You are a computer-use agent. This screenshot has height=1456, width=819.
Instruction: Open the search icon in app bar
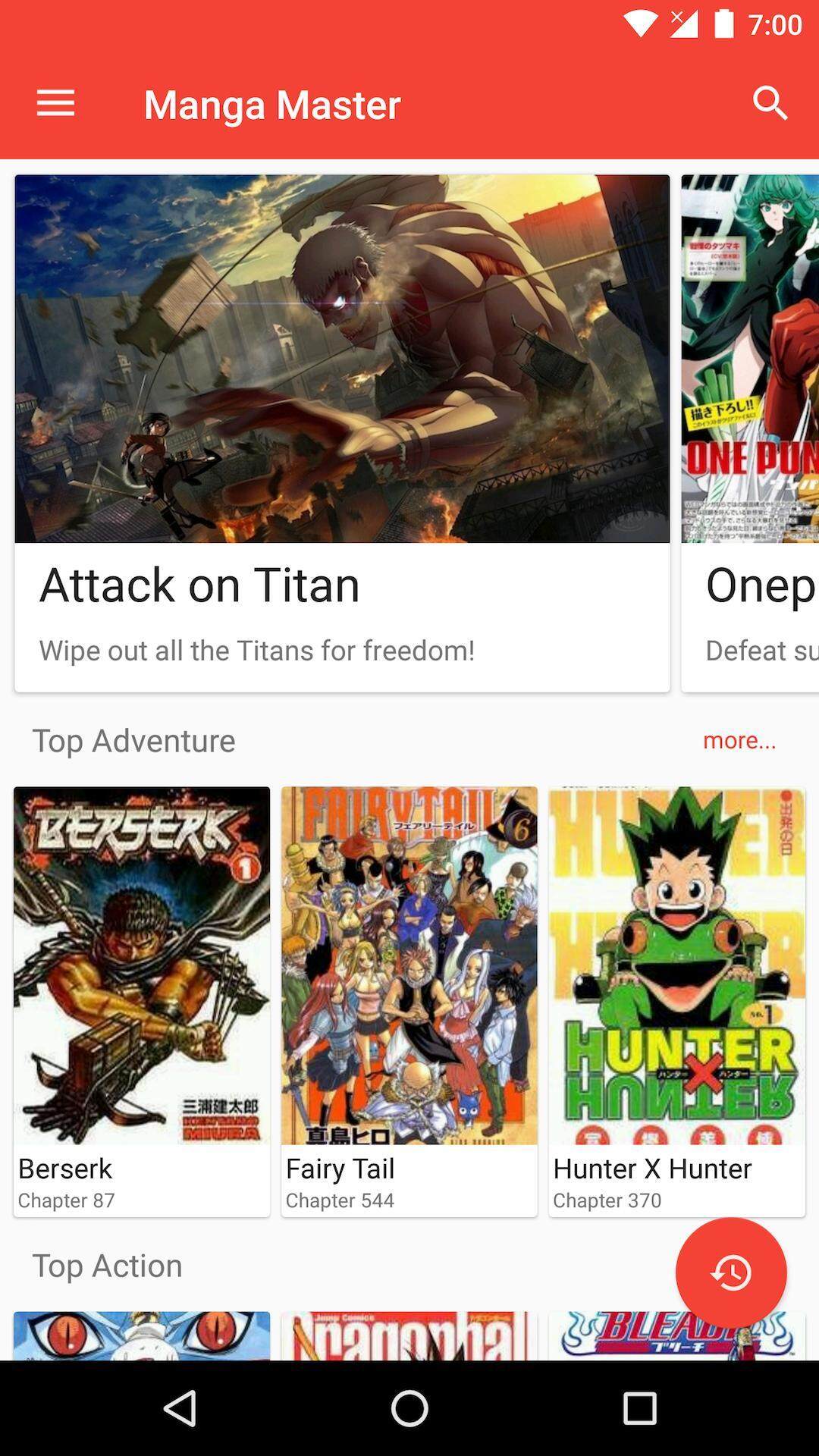(770, 103)
